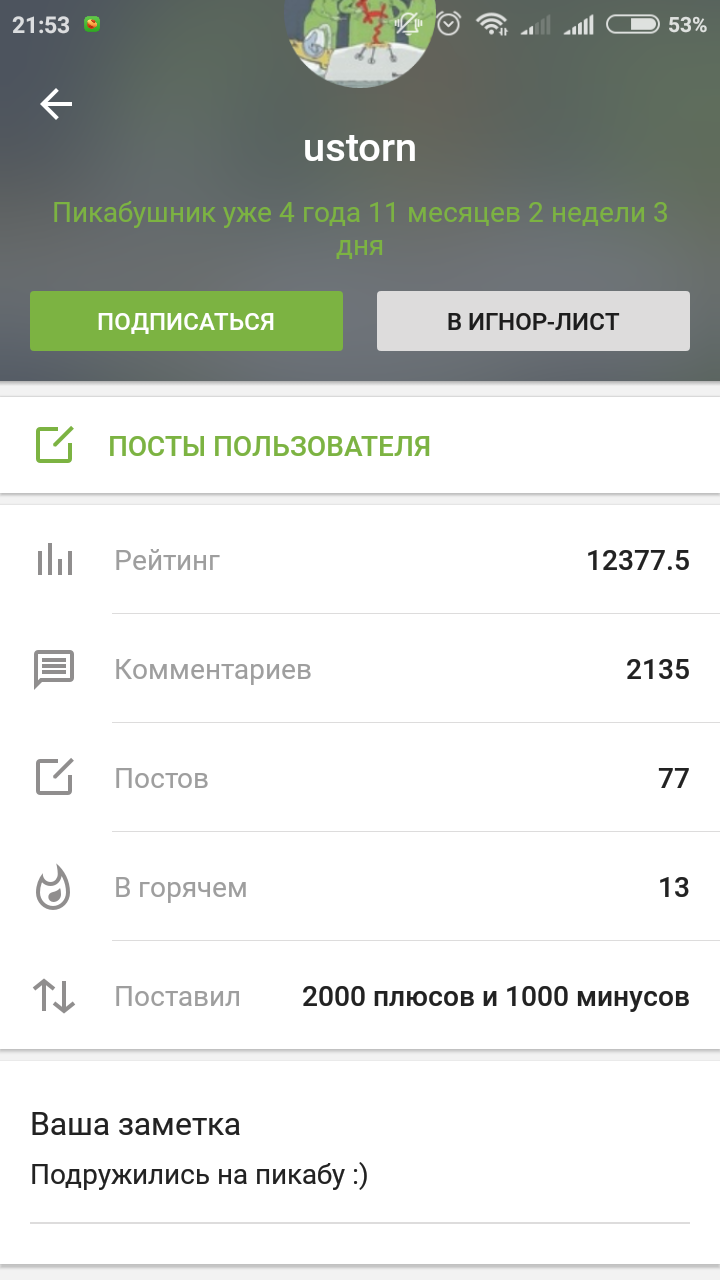720x1280 pixels.
Task: Add user via В ИГНОР-ЛИСТ button
Action: 533,321
